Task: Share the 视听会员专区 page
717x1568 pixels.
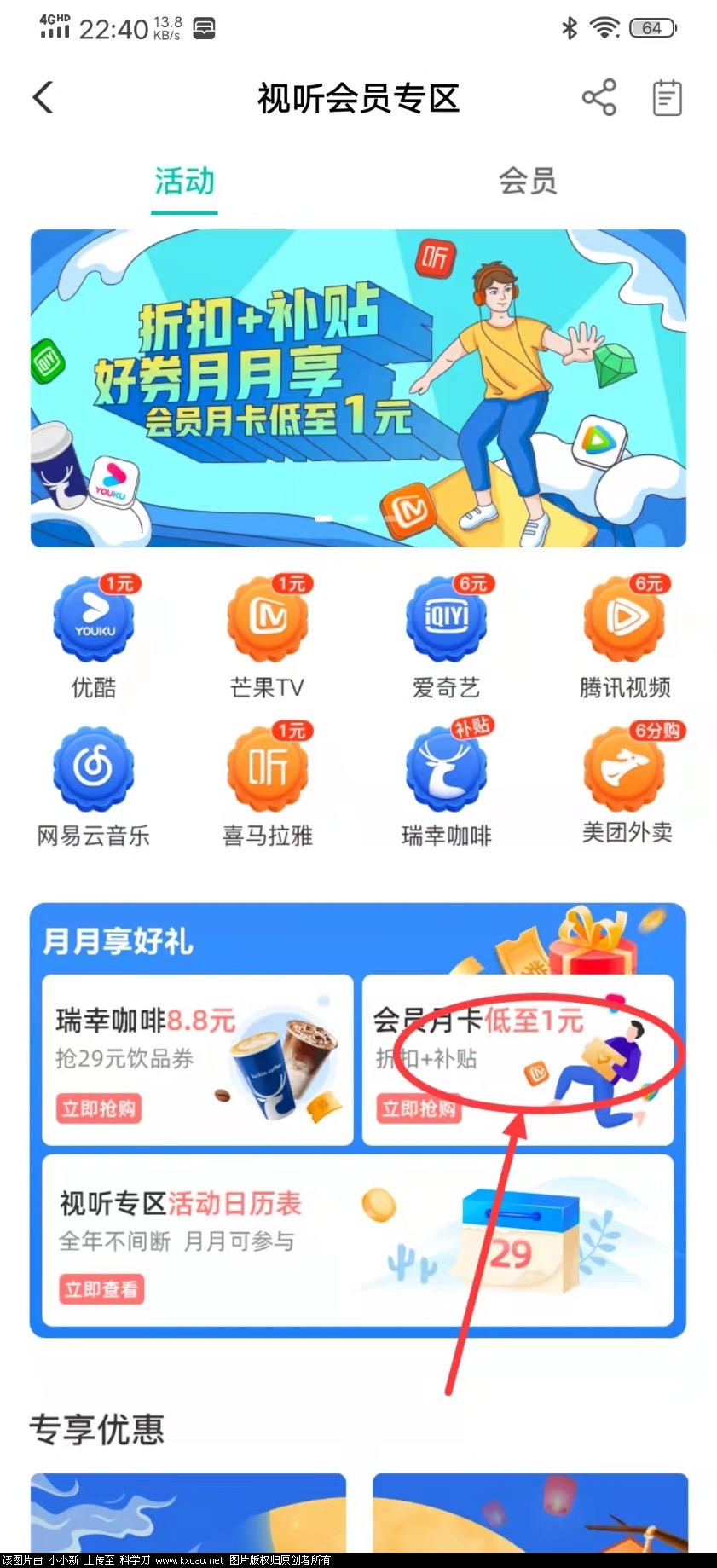Action: tap(598, 98)
